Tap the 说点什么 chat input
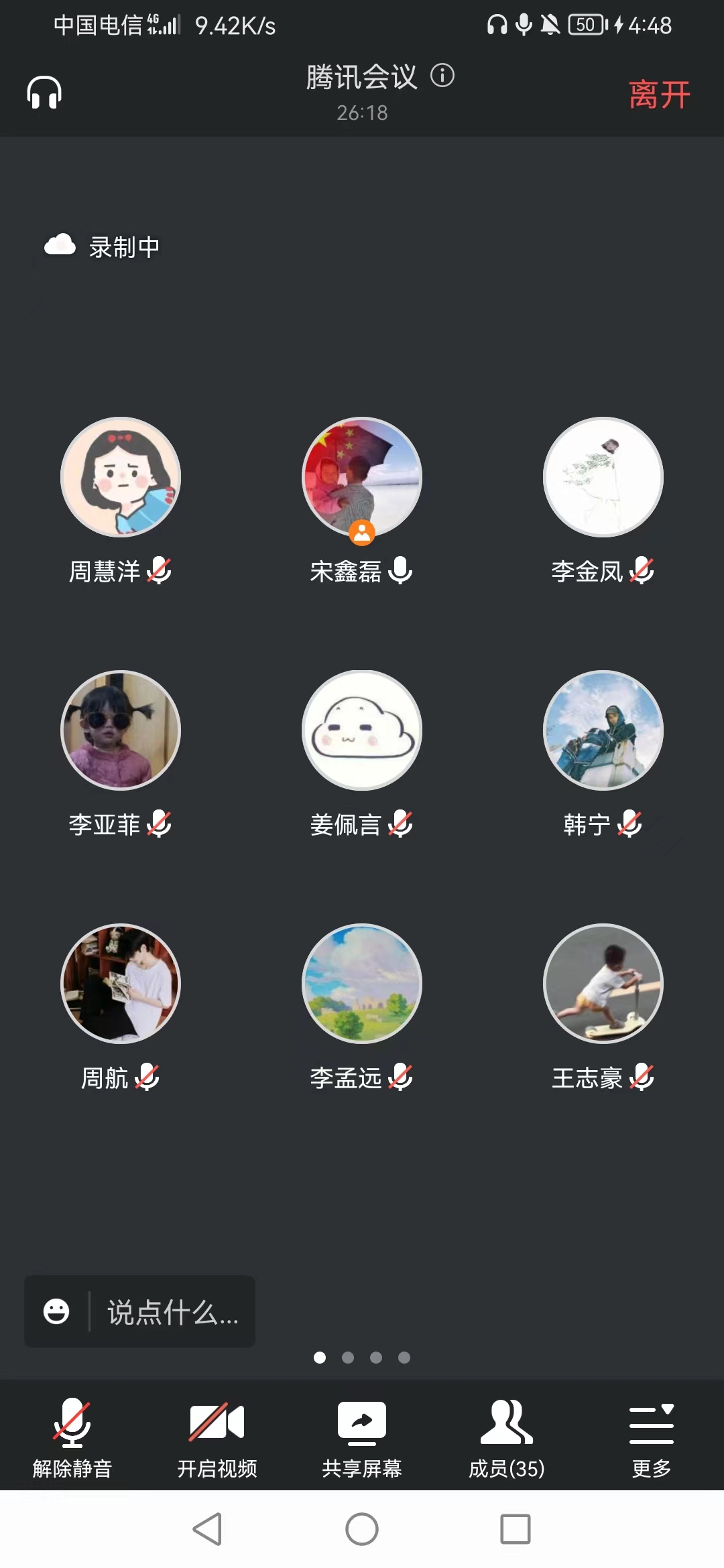Image resolution: width=724 pixels, height=1568 pixels. (173, 1312)
